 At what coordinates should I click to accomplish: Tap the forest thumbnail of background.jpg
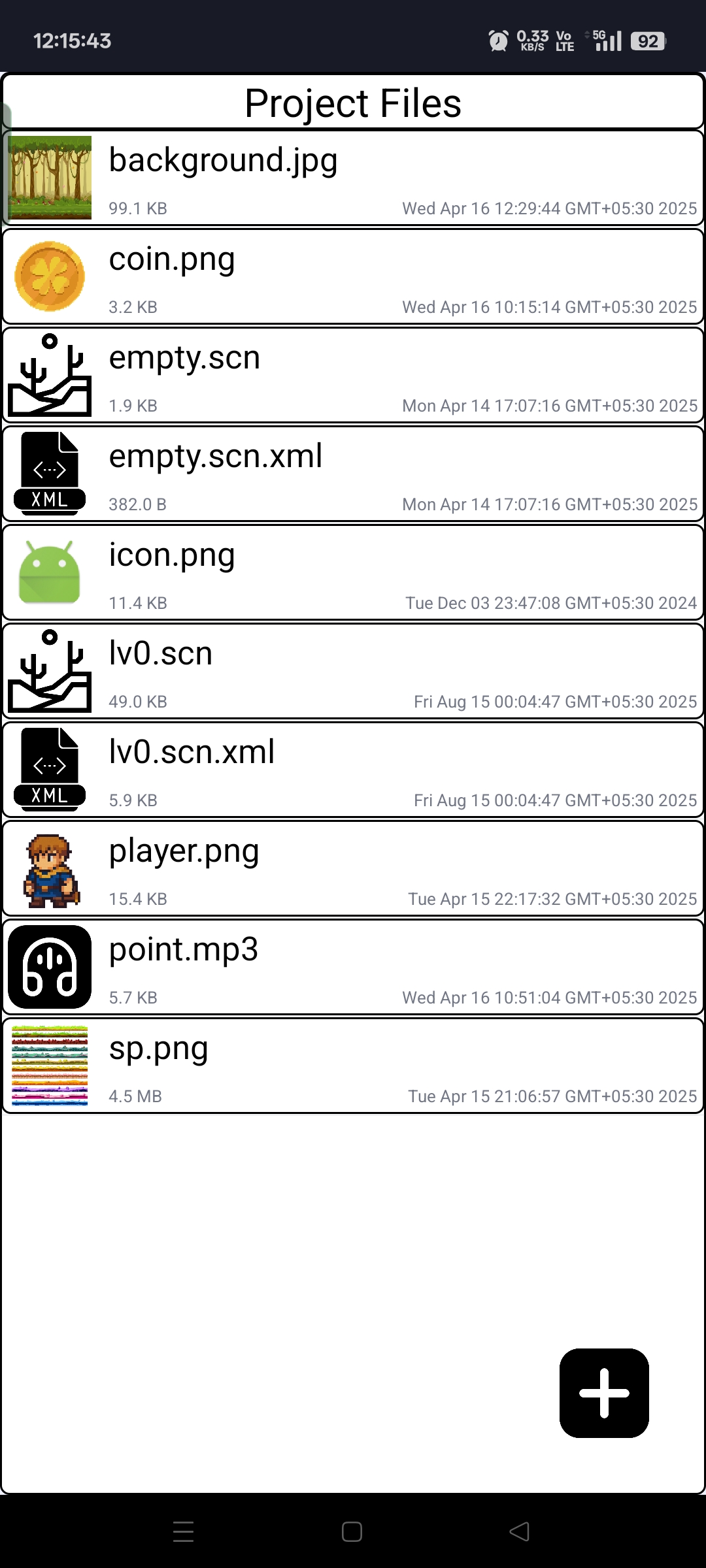click(x=50, y=176)
